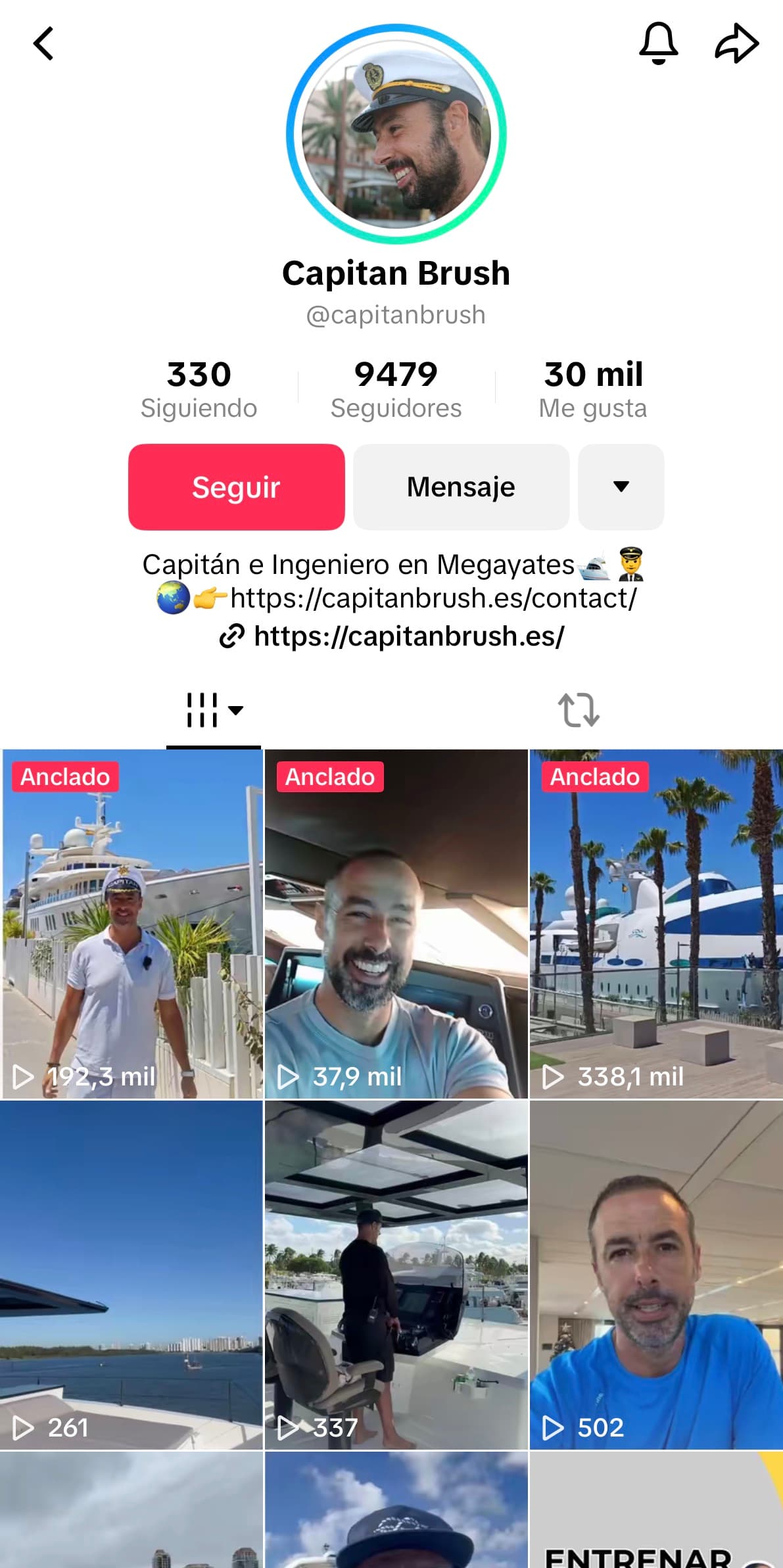Send a Mensaje to Capitan Brush
The width and height of the screenshot is (783, 1568).
tap(461, 487)
